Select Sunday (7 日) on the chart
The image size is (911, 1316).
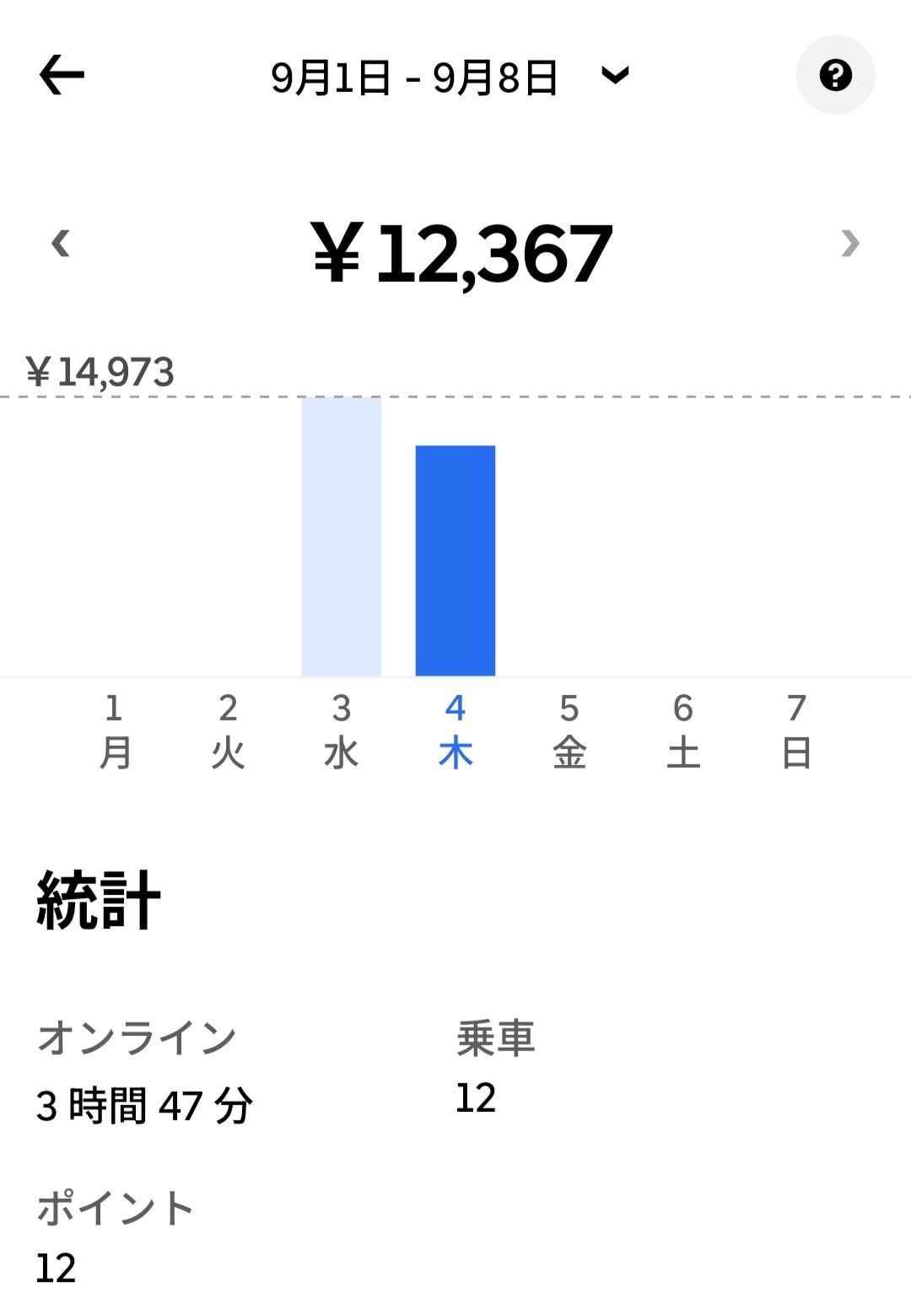tap(796, 731)
